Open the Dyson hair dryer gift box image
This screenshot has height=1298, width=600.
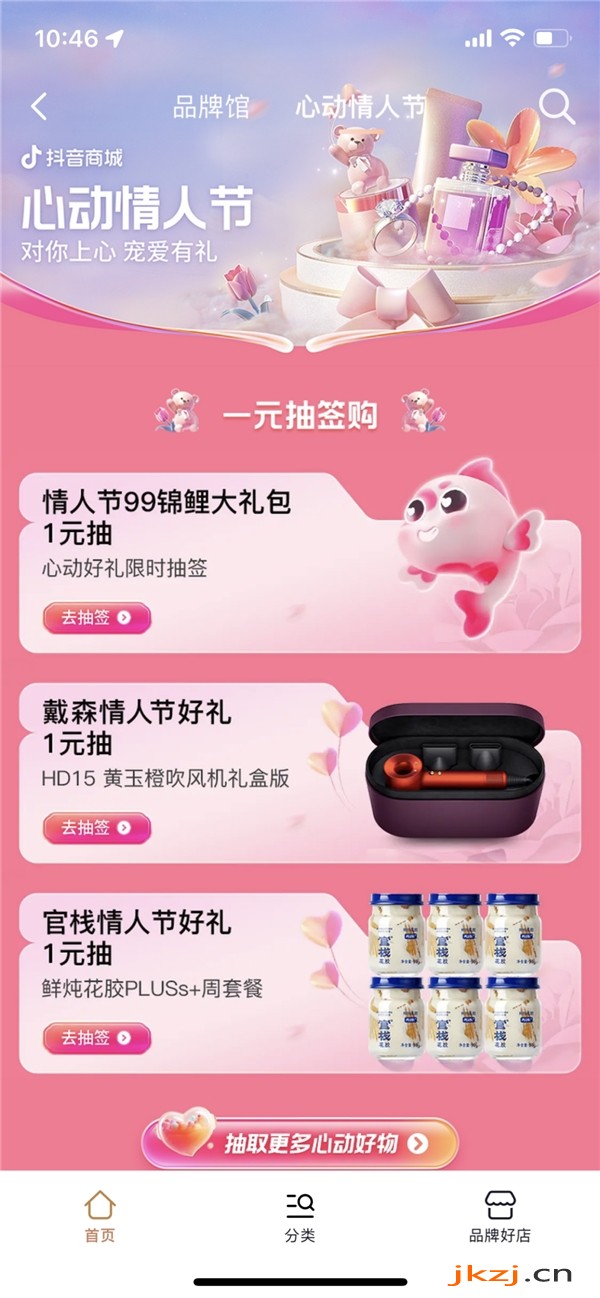click(456, 774)
